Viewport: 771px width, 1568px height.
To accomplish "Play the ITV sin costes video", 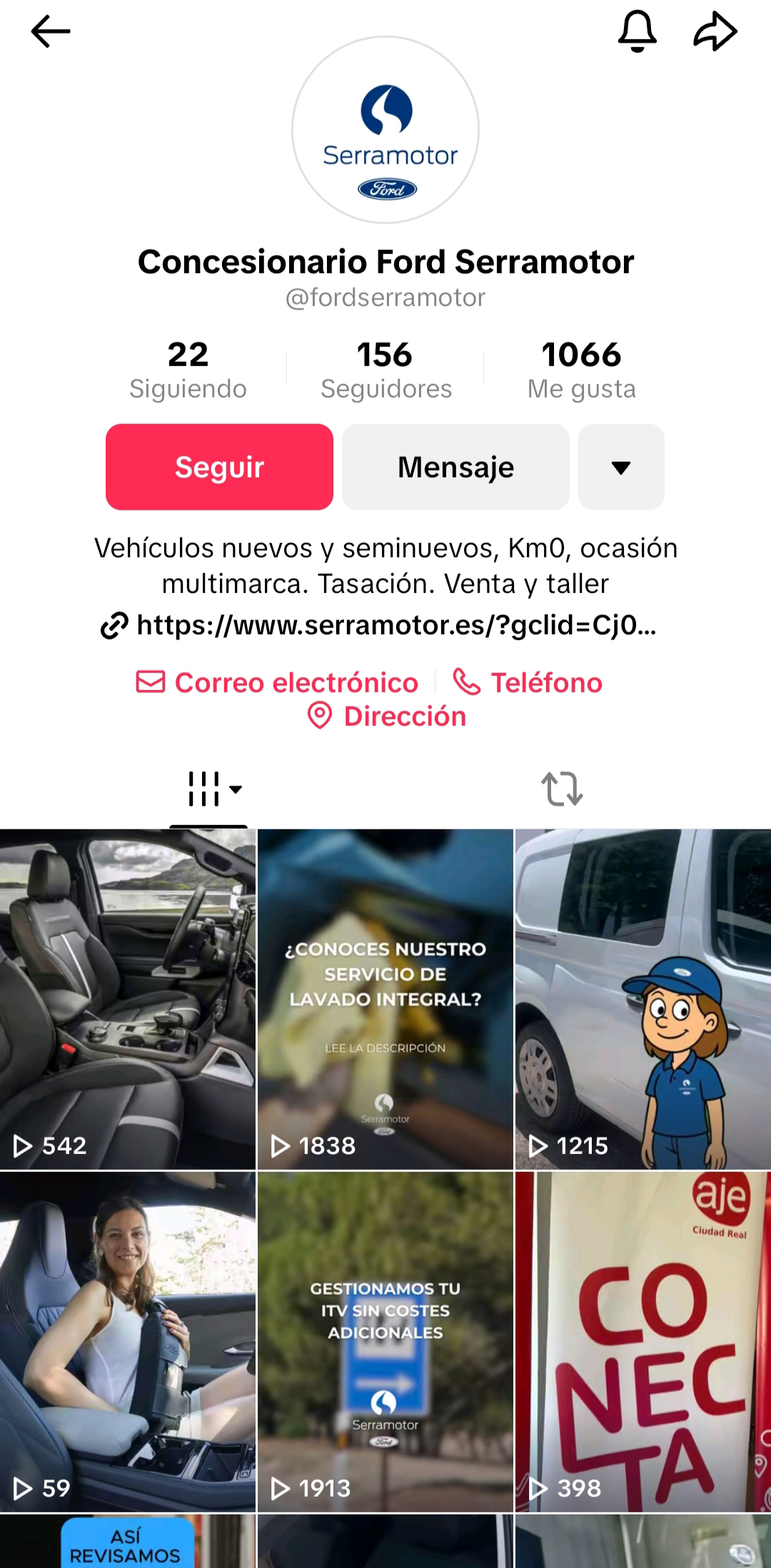I will click(x=385, y=1342).
